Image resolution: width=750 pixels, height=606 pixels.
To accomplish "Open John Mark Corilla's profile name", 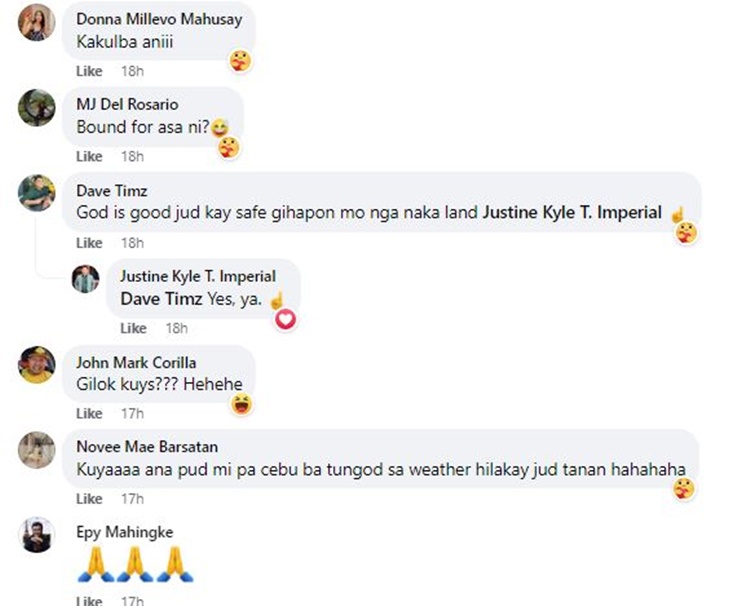I will (136, 362).
